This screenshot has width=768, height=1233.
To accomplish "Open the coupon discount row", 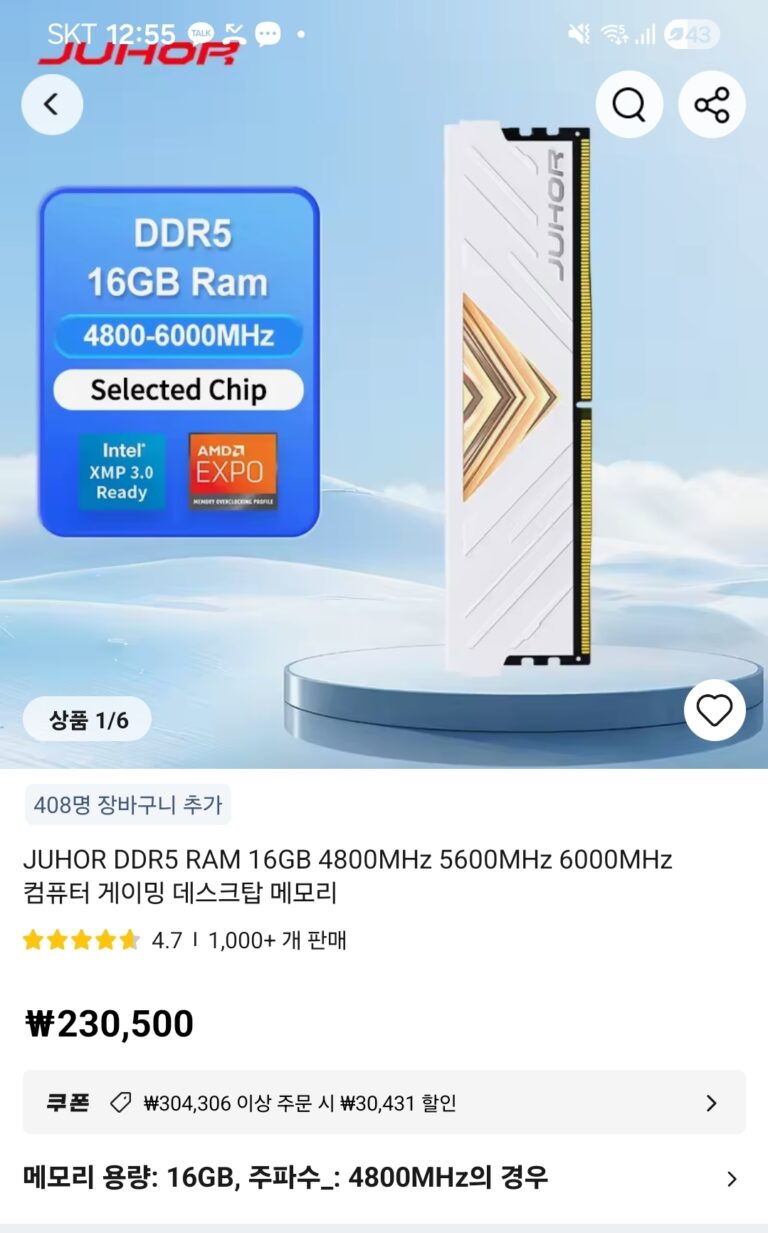I will coord(384,1102).
